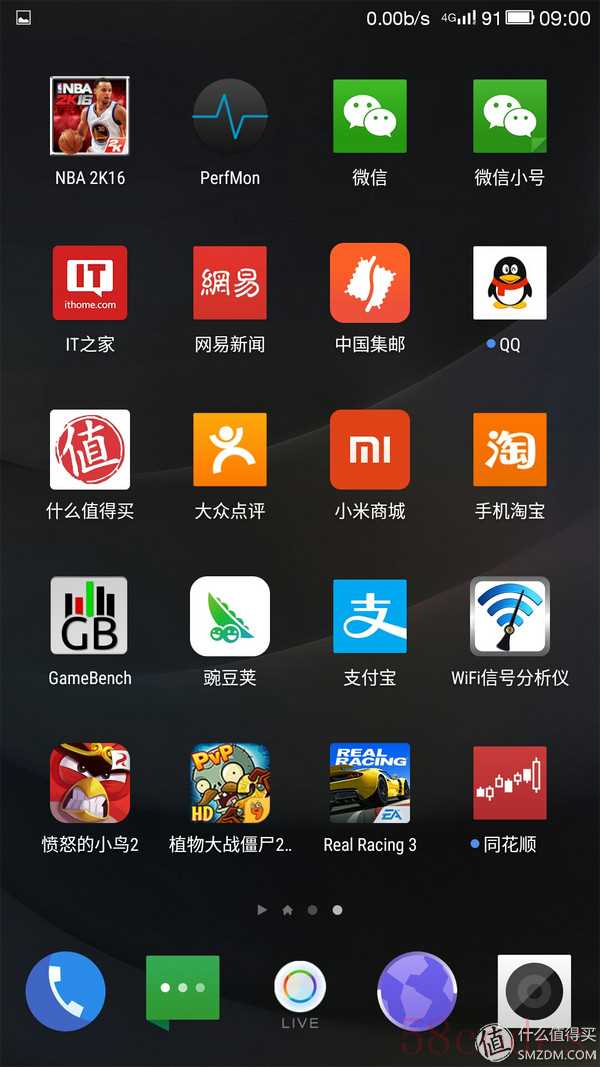
Task: Launch the GameBench app
Action: coord(90,616)
